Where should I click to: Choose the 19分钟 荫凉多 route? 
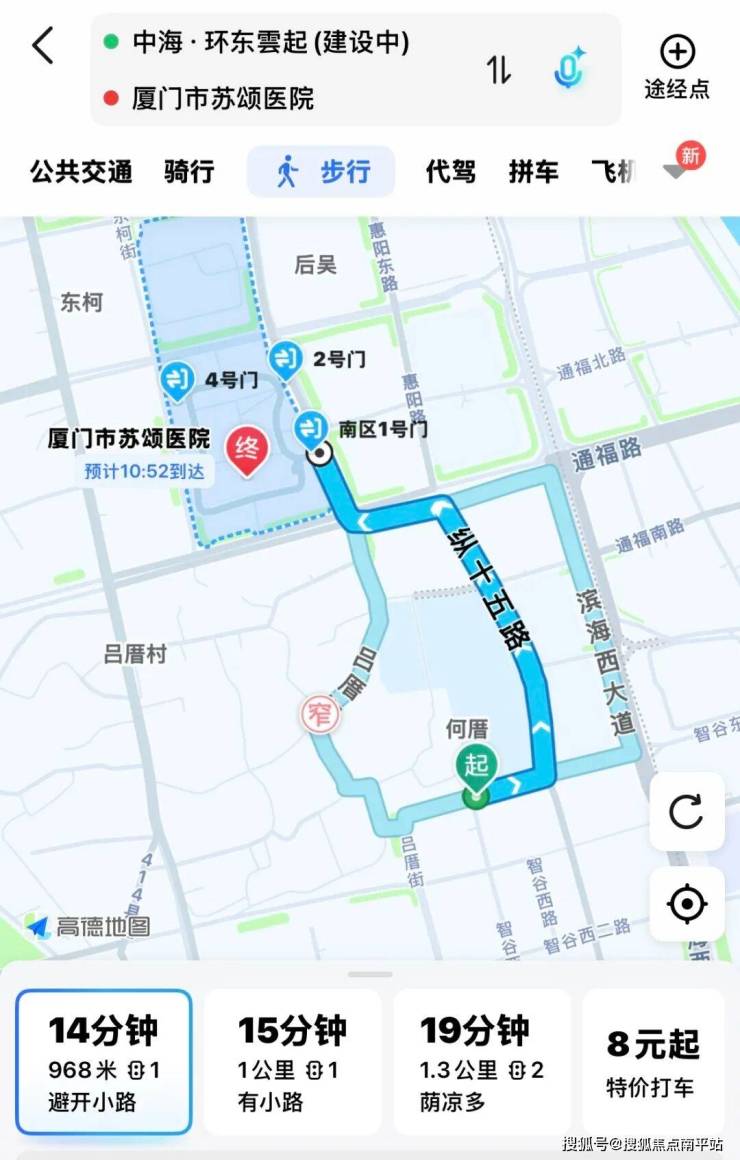click(481, 1061)
